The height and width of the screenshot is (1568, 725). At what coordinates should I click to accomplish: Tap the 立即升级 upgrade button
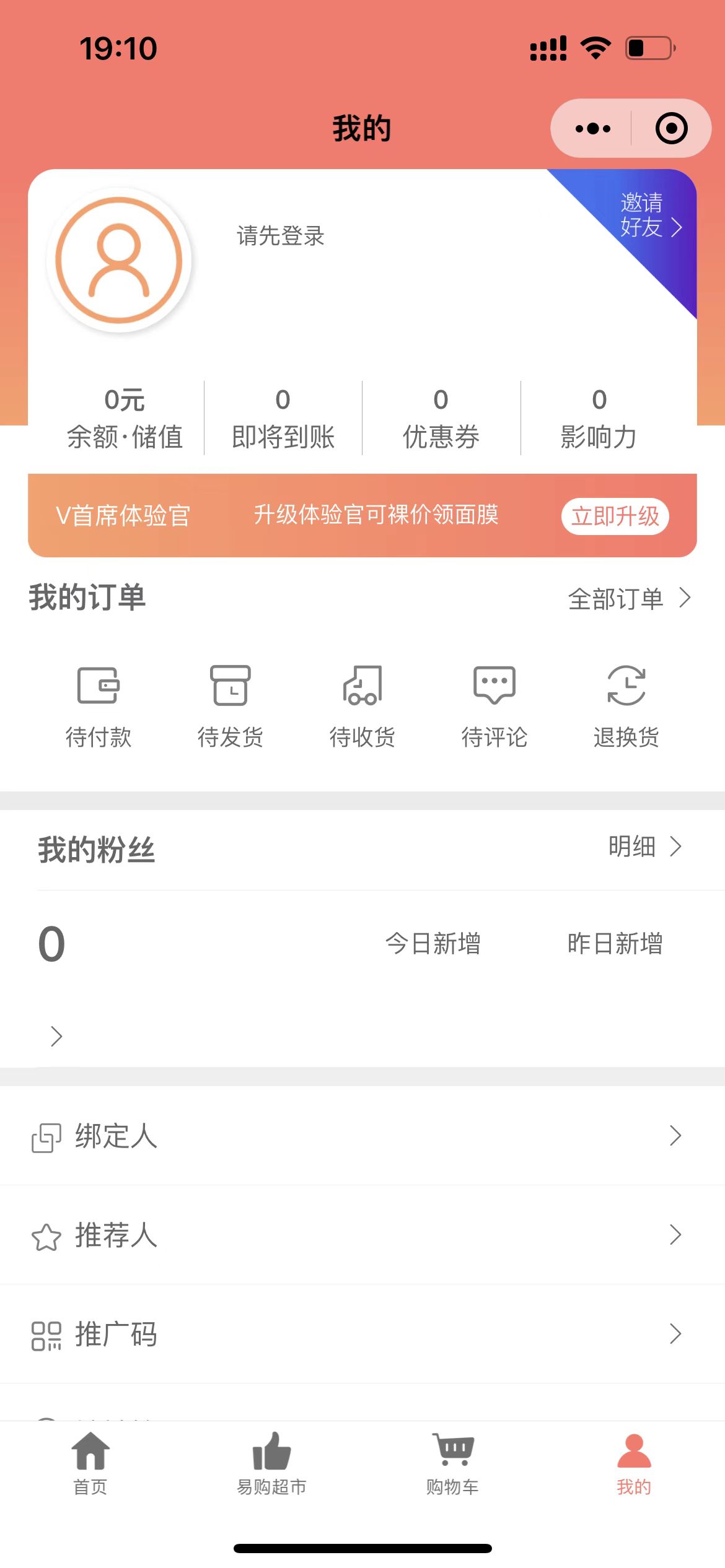(615, 516)
